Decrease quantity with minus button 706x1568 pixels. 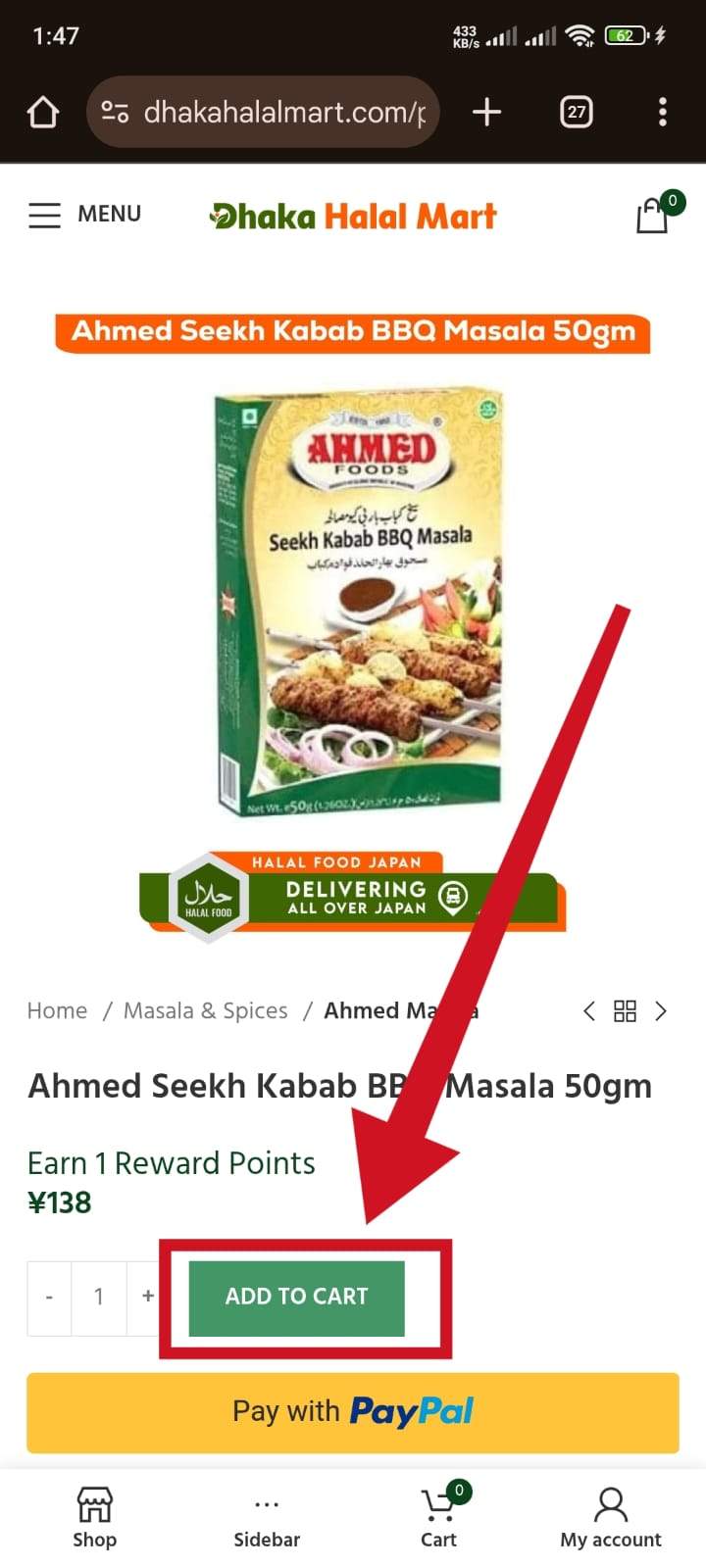tap(49, 1298)
